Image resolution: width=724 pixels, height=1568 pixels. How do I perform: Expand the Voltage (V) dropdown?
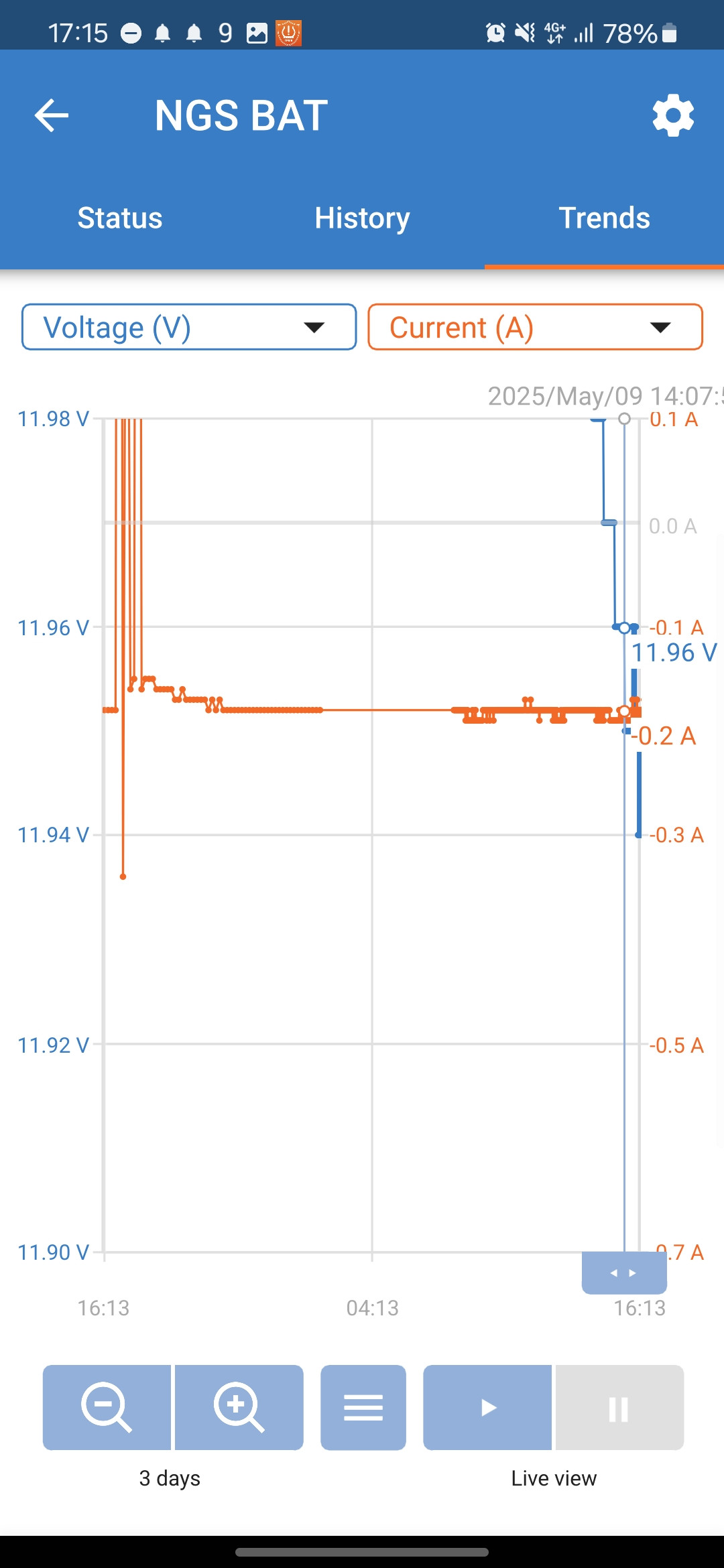(x=189, y=327)
